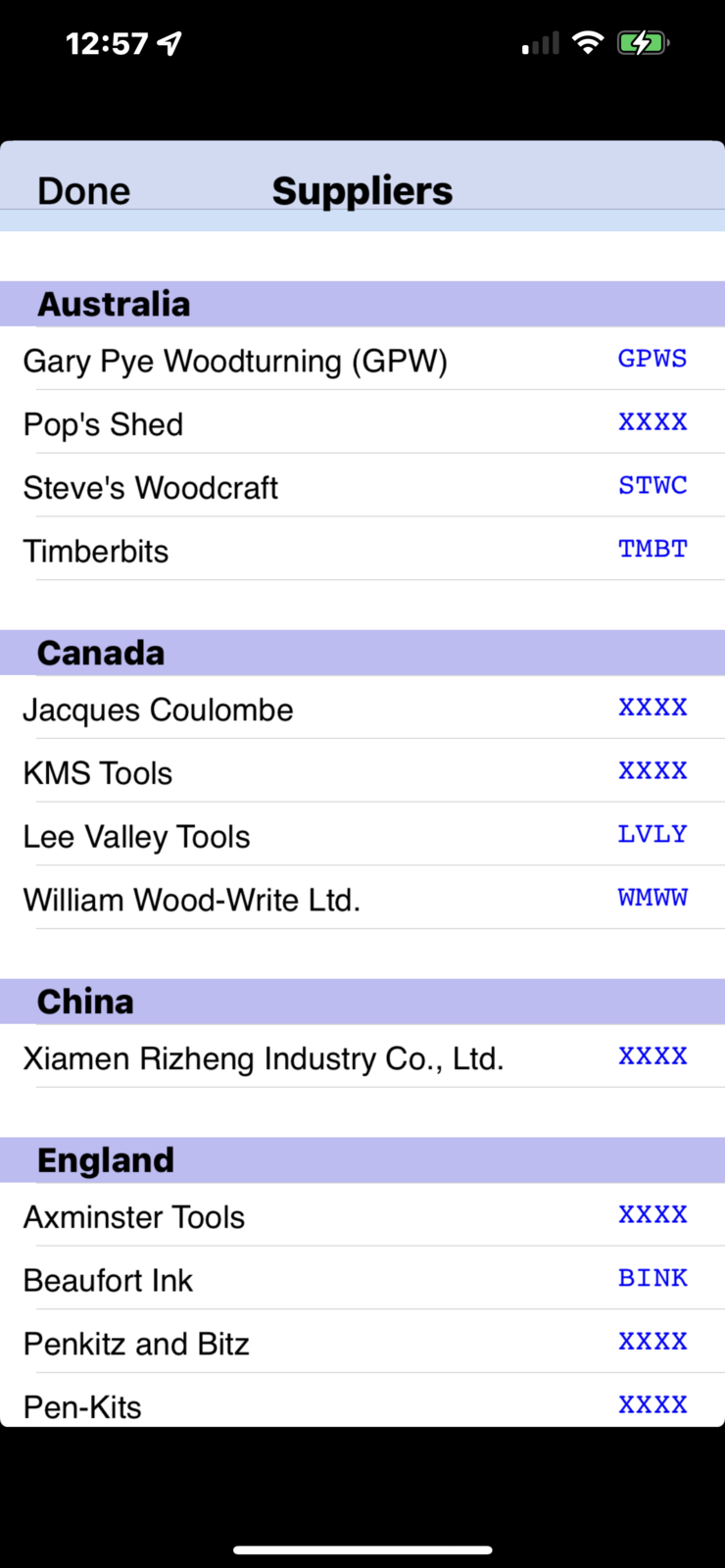The width and height of the screenshot is (725, 1568).
Task: Select KMS Tools under Canada
Action: (362, 771)
